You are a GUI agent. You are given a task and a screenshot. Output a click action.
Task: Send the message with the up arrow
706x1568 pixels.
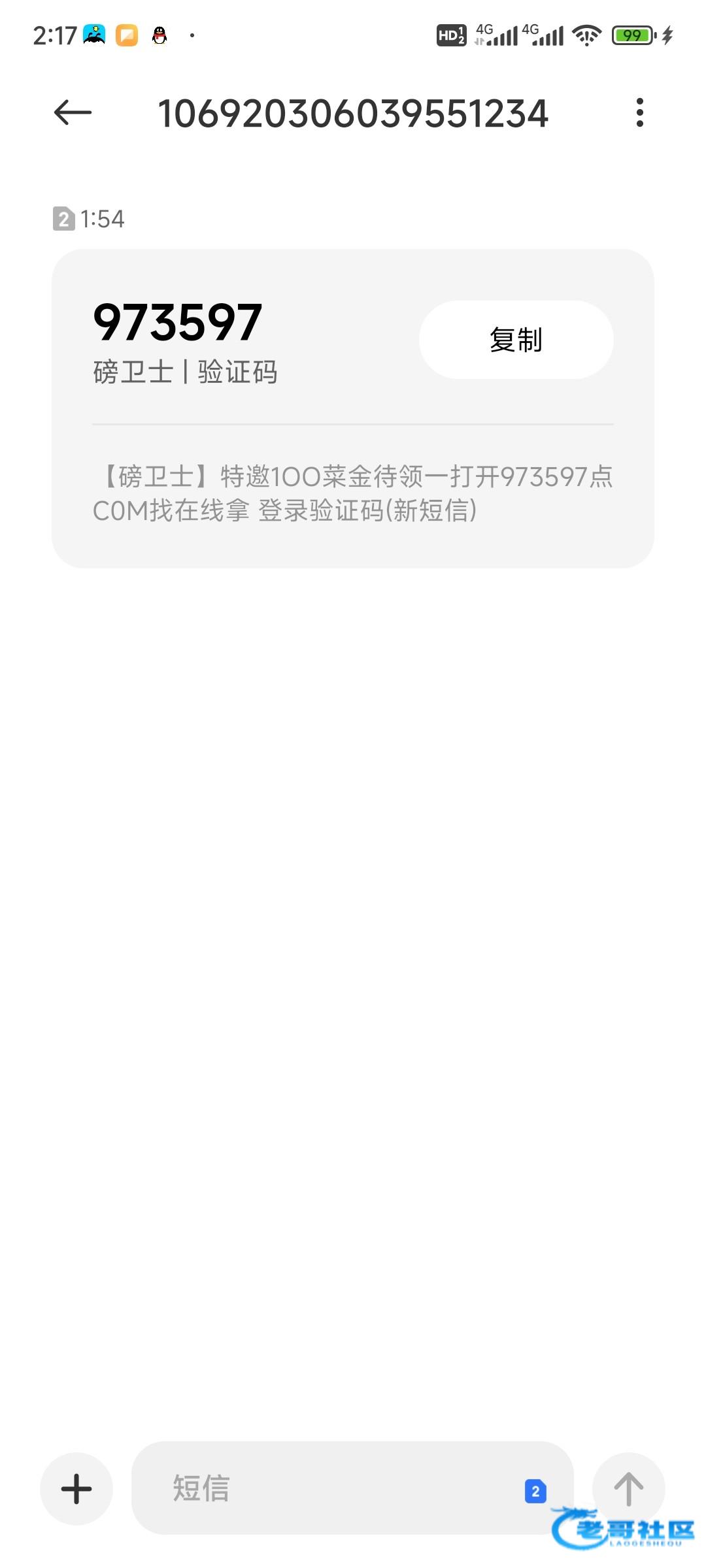628,1488
